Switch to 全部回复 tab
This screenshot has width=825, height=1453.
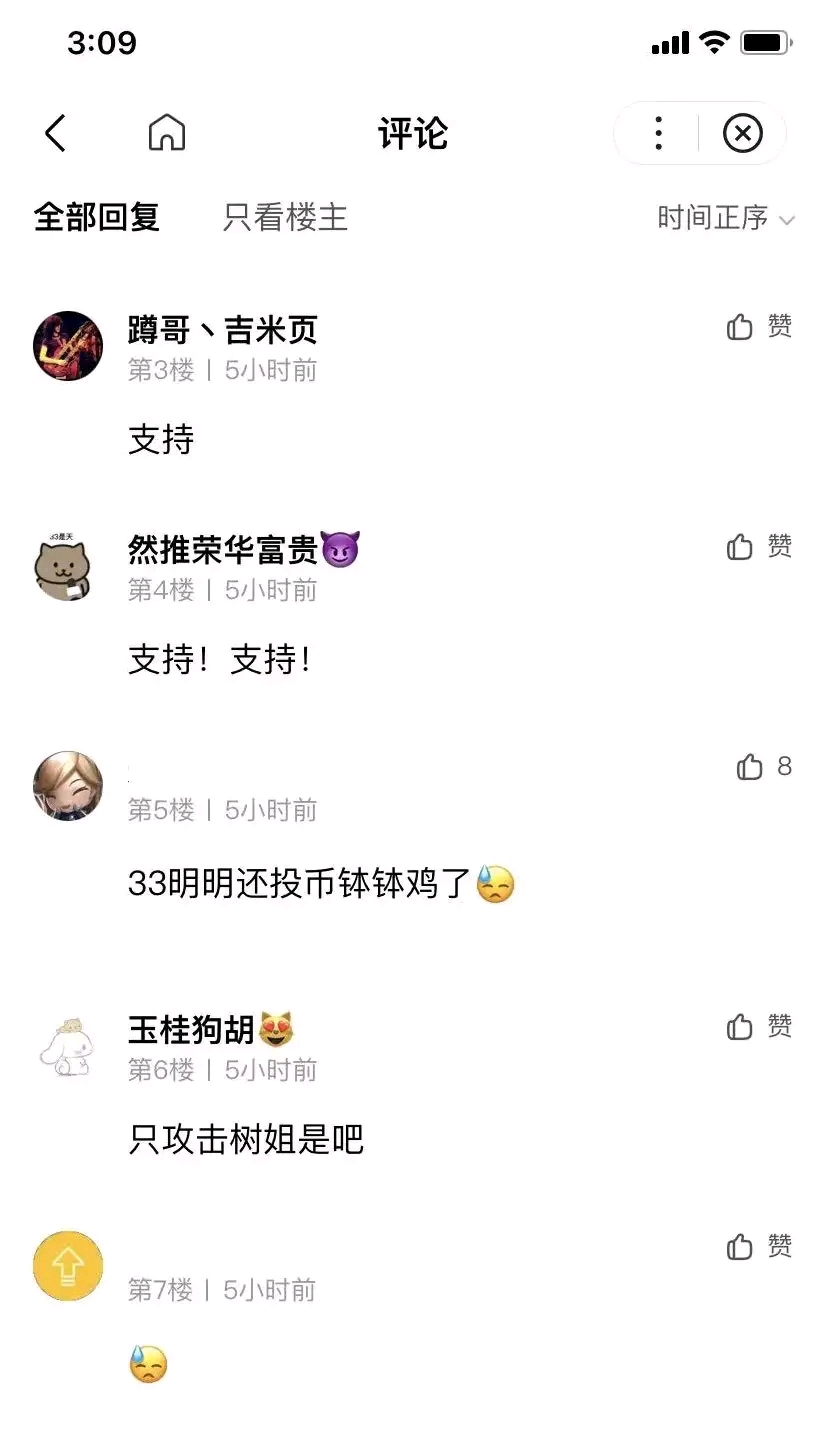[97, 217]
